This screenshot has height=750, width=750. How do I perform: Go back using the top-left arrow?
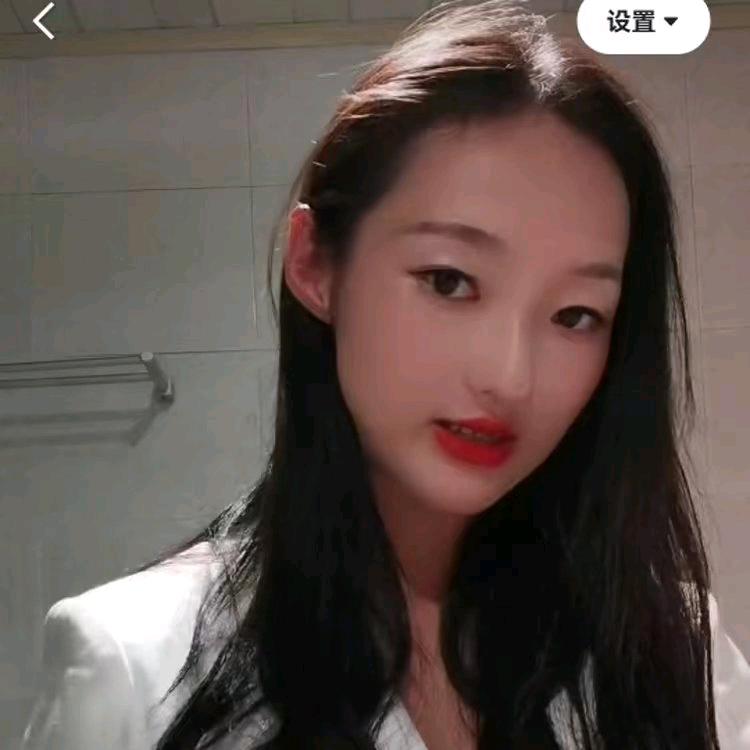43,21
